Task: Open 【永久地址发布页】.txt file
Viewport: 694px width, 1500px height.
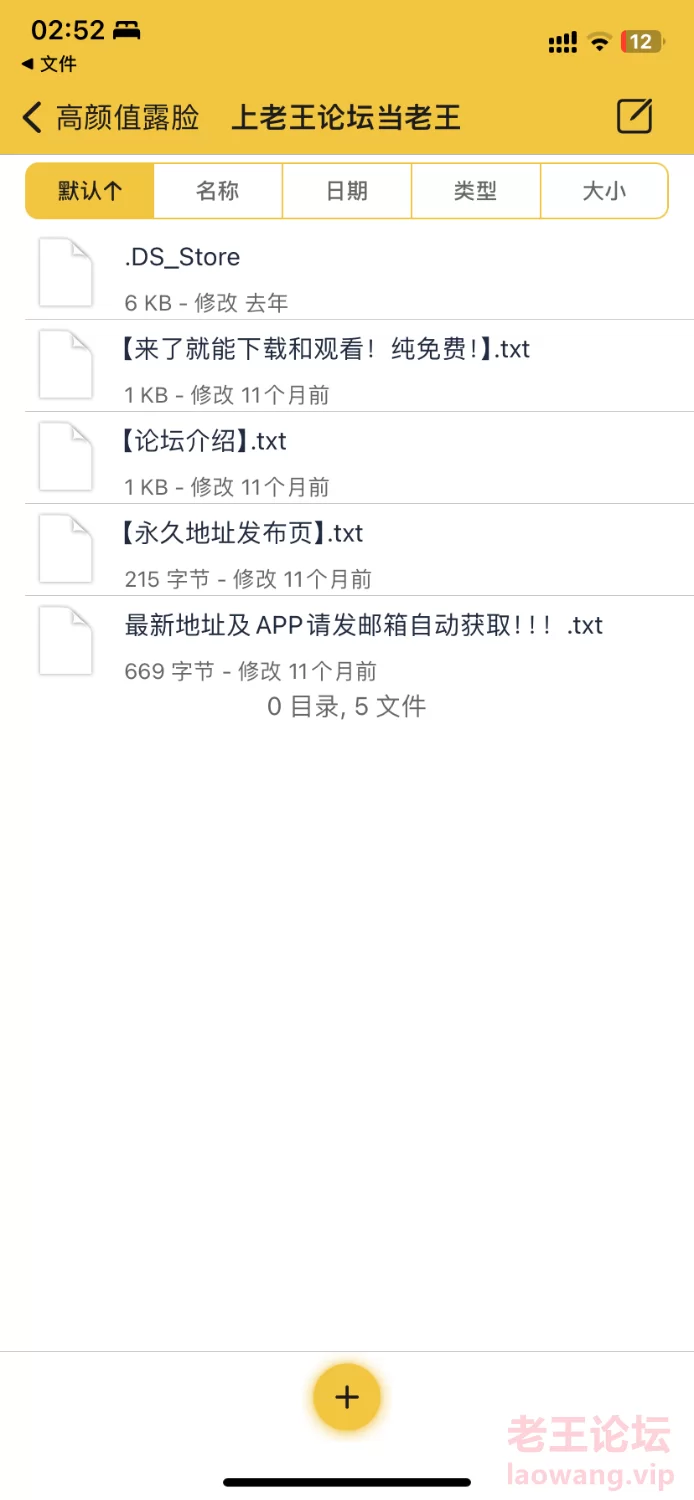Action: coord(300,550)
